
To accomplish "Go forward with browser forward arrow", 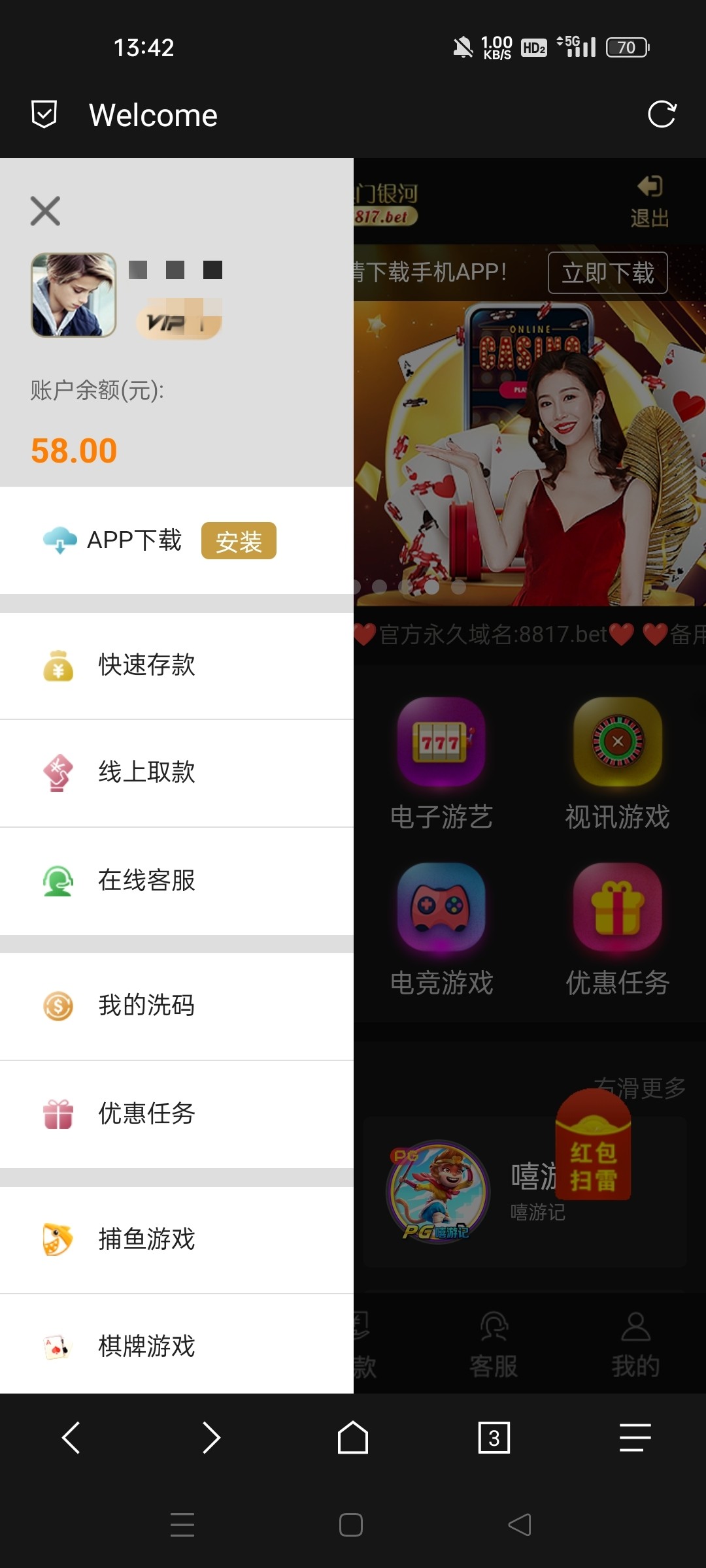I will coord(212,1438).
